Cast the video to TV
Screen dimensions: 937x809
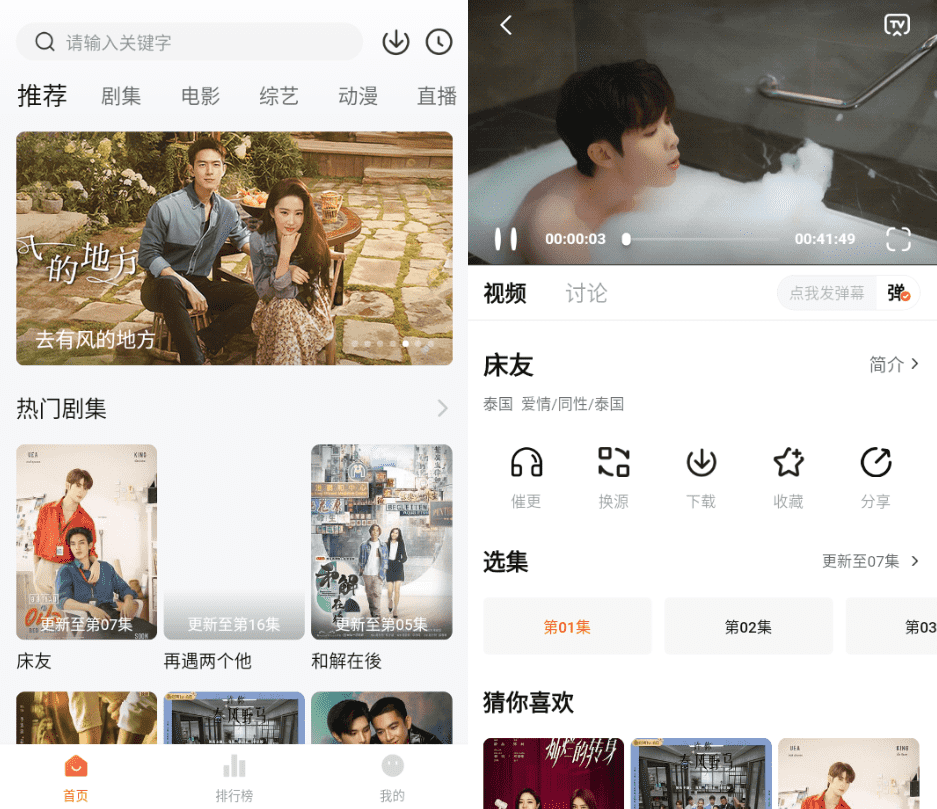tap(897, 26)
